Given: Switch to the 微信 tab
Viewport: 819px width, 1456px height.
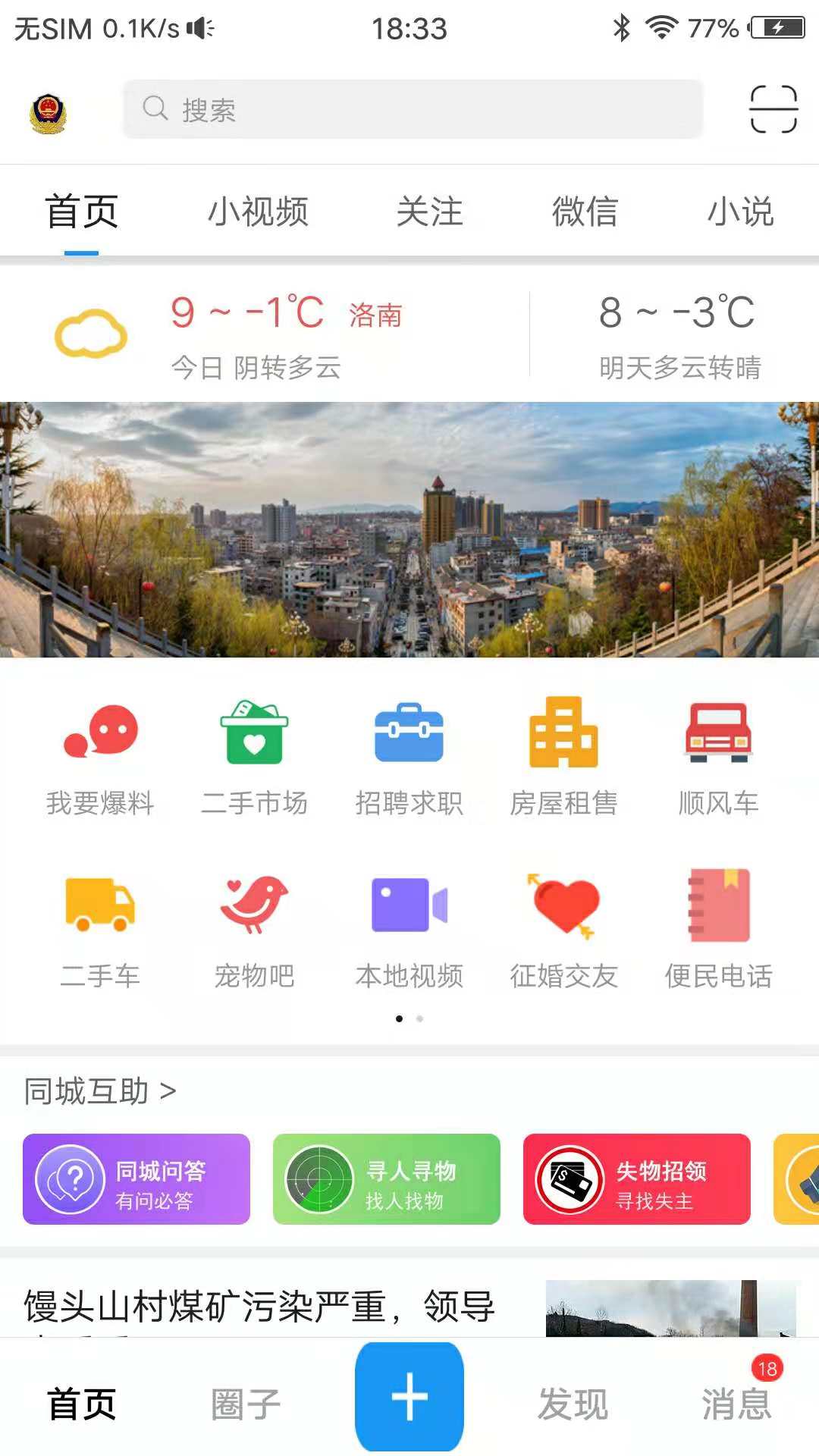Looking at the screenshot, I should pos(585,212).
